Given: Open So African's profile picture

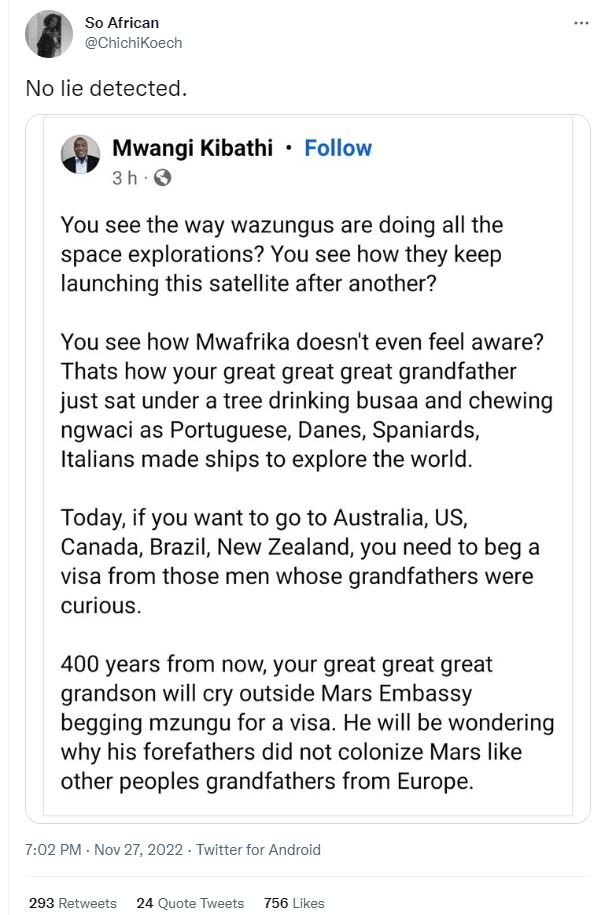Looking at the screenshot, I should pos(48,34).
